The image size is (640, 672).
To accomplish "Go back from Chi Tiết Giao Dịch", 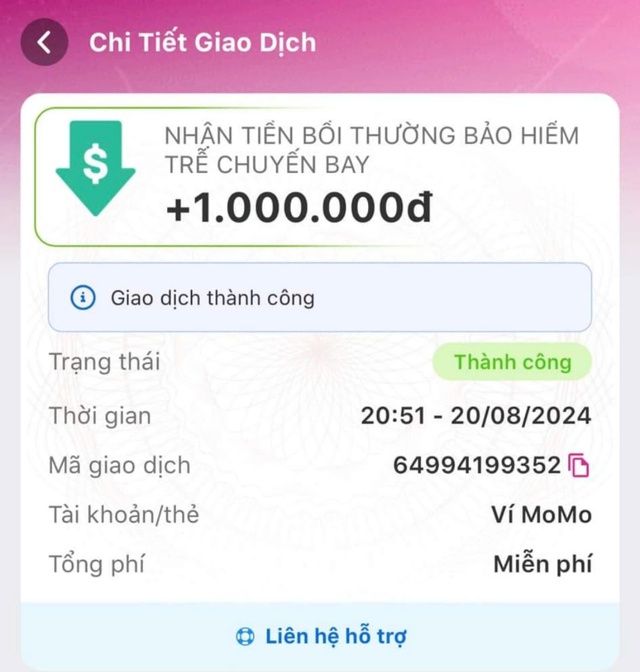I will 44,43.
